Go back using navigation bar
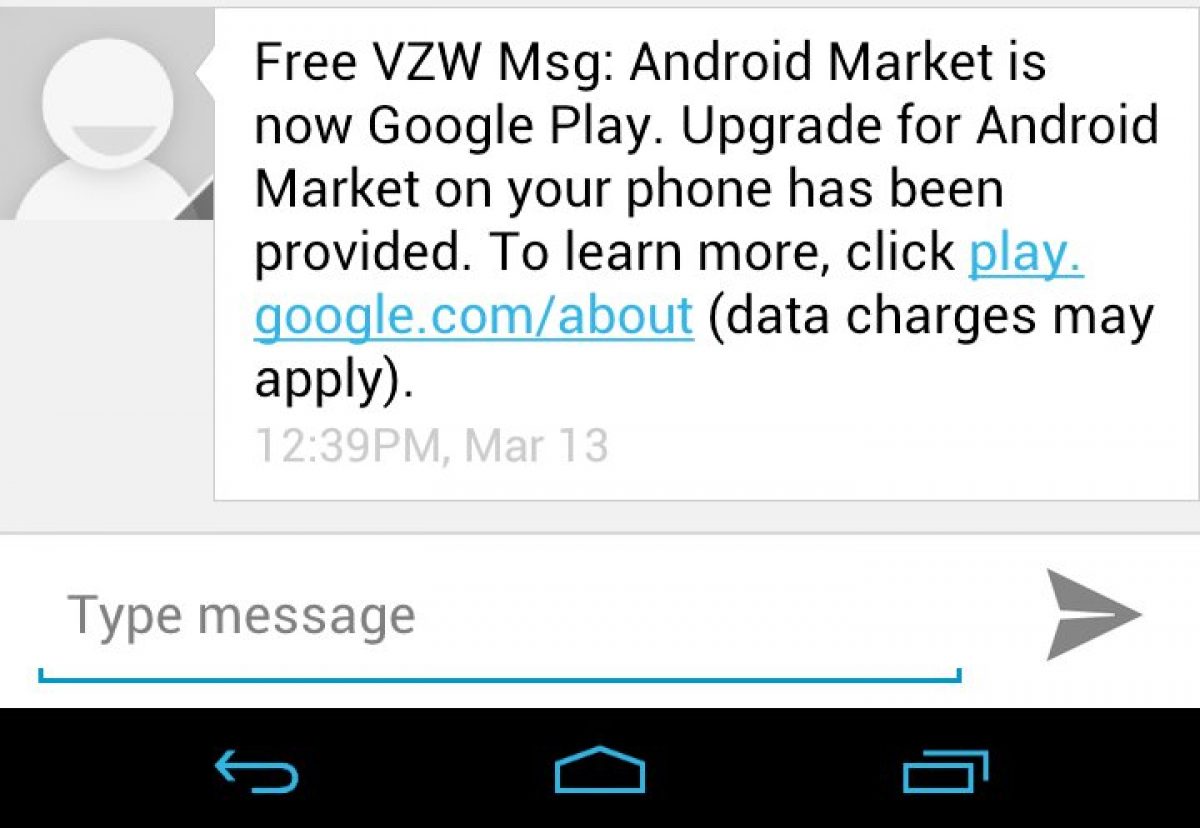 pyautogui.click(x=256, y=772)
